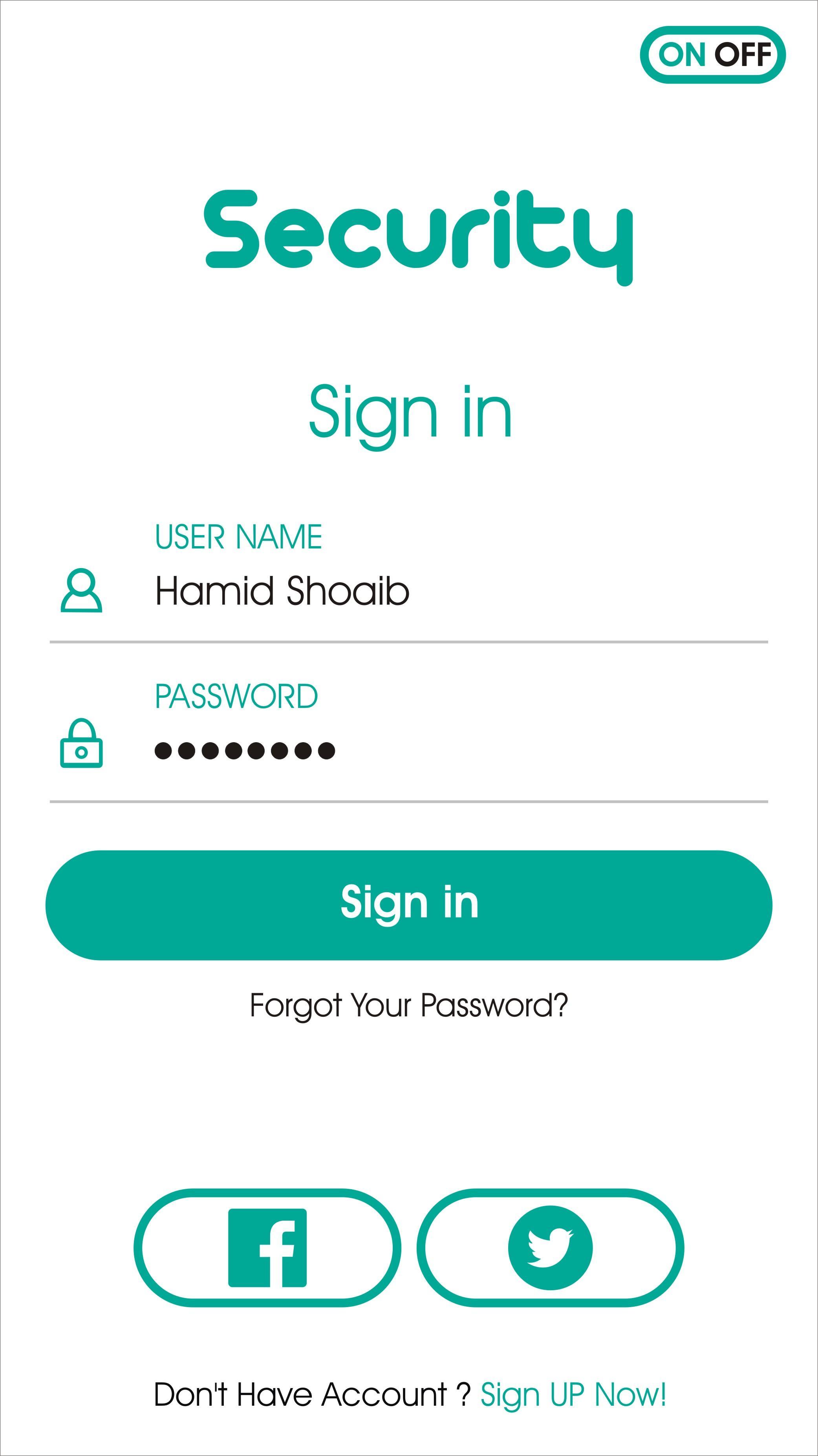Open Forgot Your Password

(x=409, y=1005)
